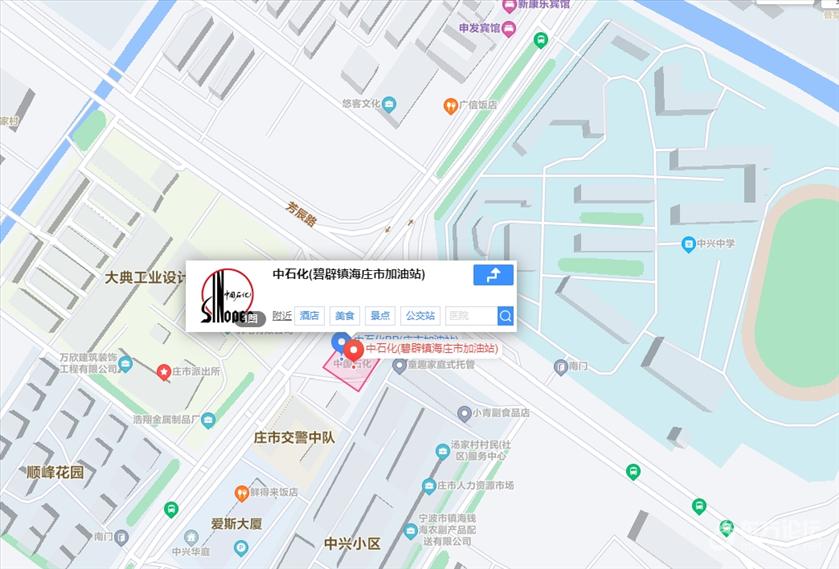
Task: Find nearby 公交站 bus stops
Action: [420, 316]
